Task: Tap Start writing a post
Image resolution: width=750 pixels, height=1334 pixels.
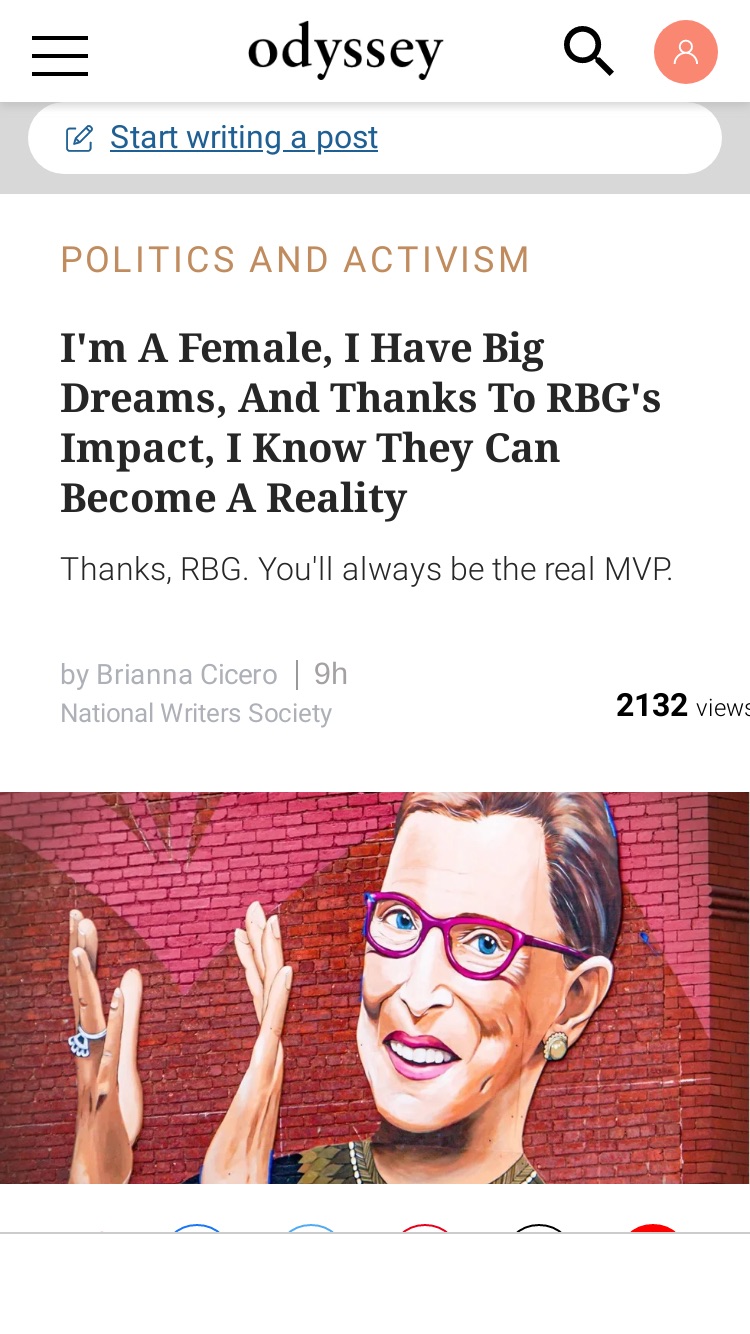Action: pyautogui.click(x=244, y=137)
